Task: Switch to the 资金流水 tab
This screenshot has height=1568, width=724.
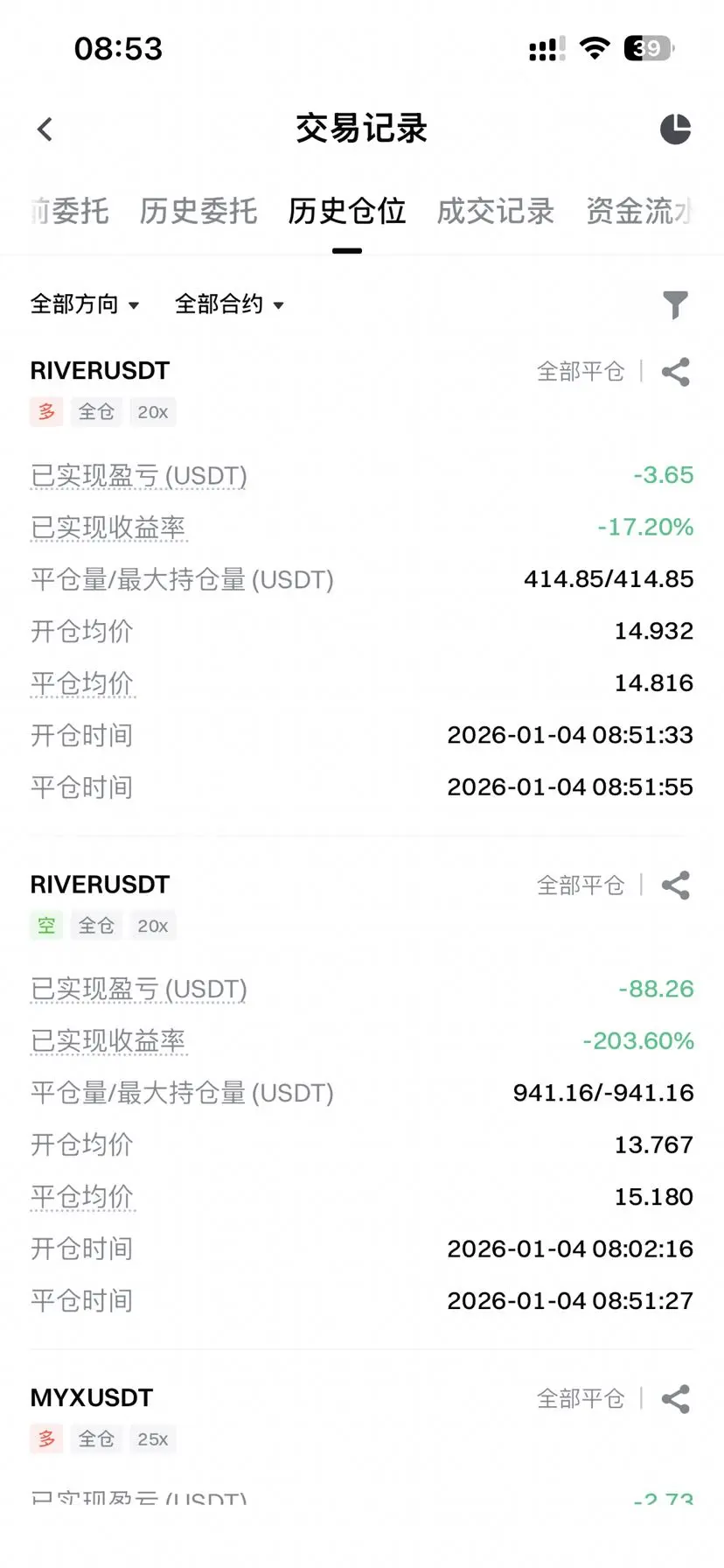Action: 639,211
